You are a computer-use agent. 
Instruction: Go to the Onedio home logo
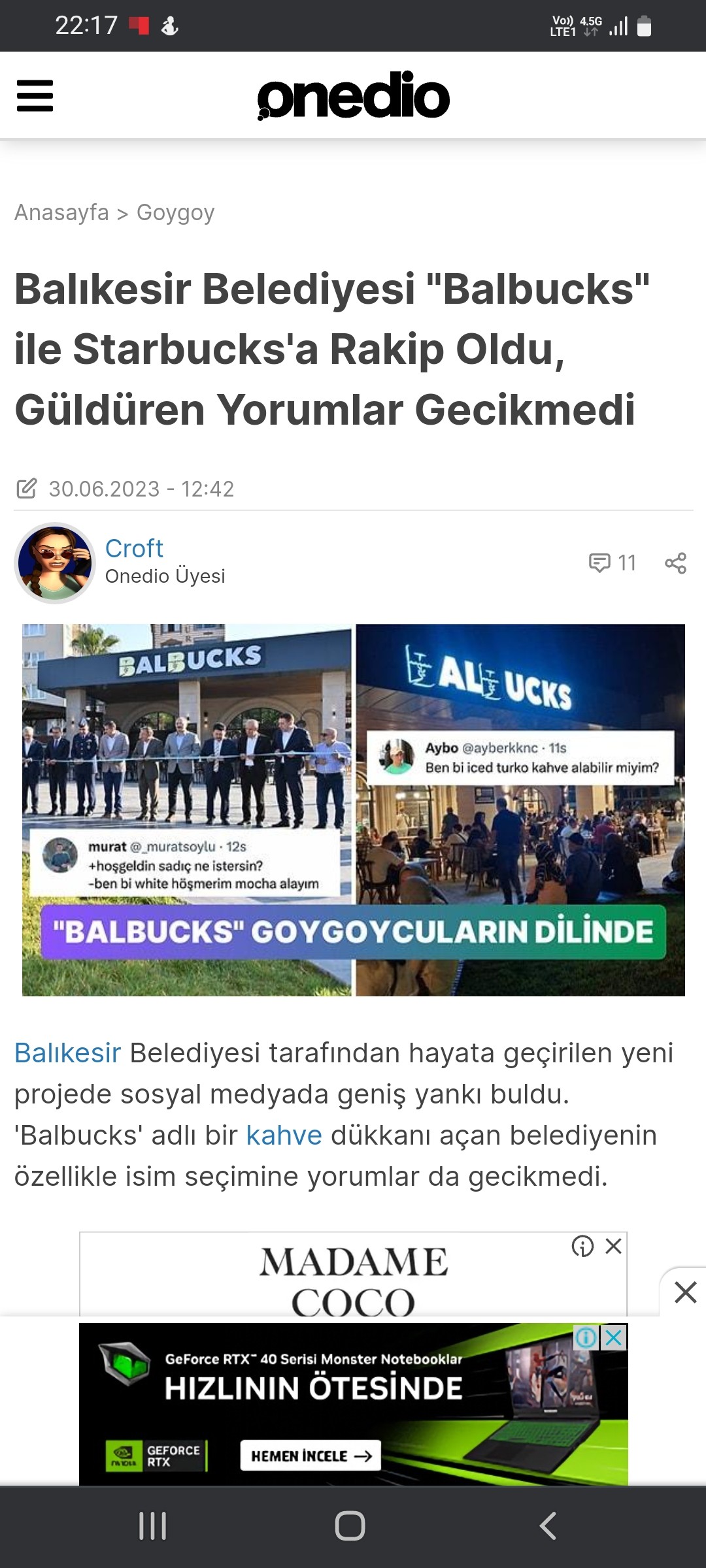354,96
